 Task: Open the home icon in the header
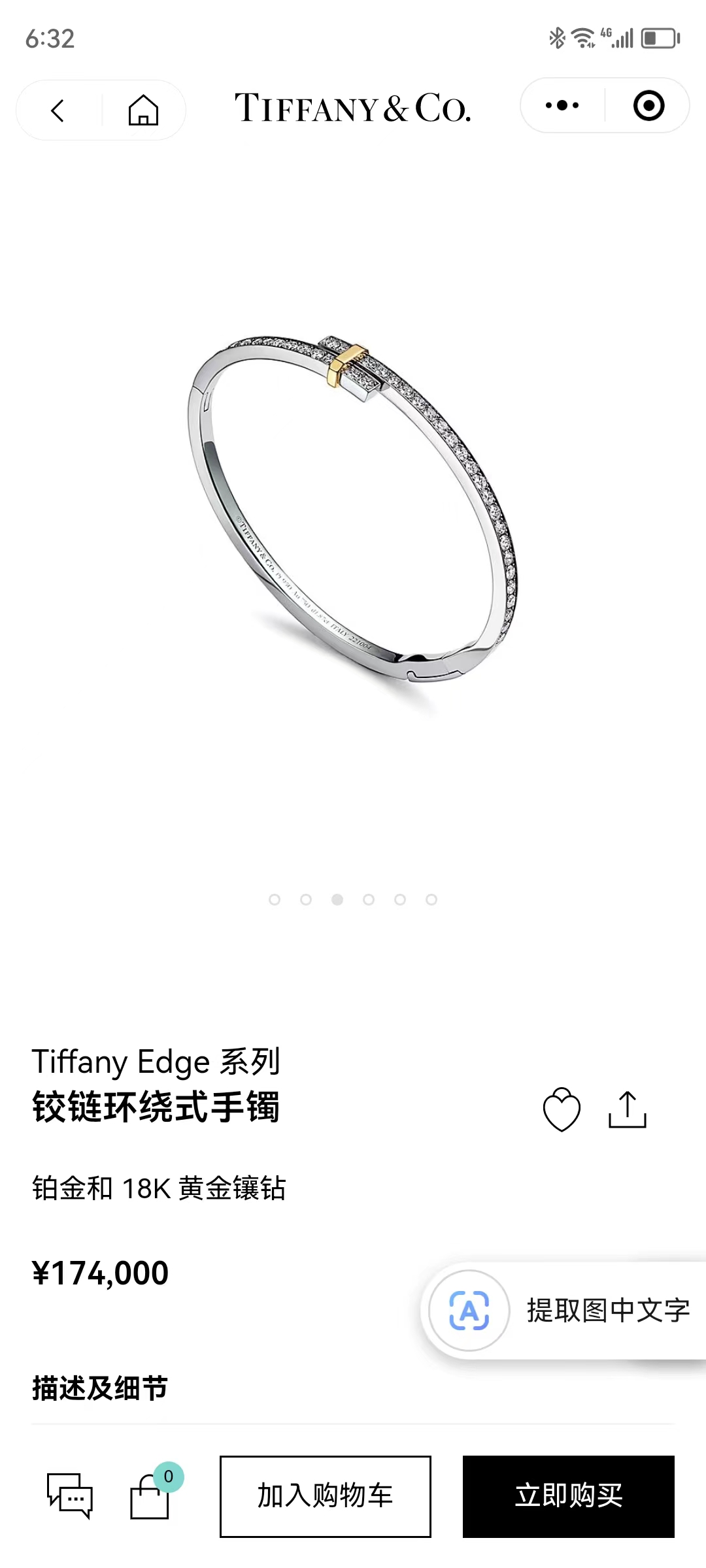click(x=143, y=110)
